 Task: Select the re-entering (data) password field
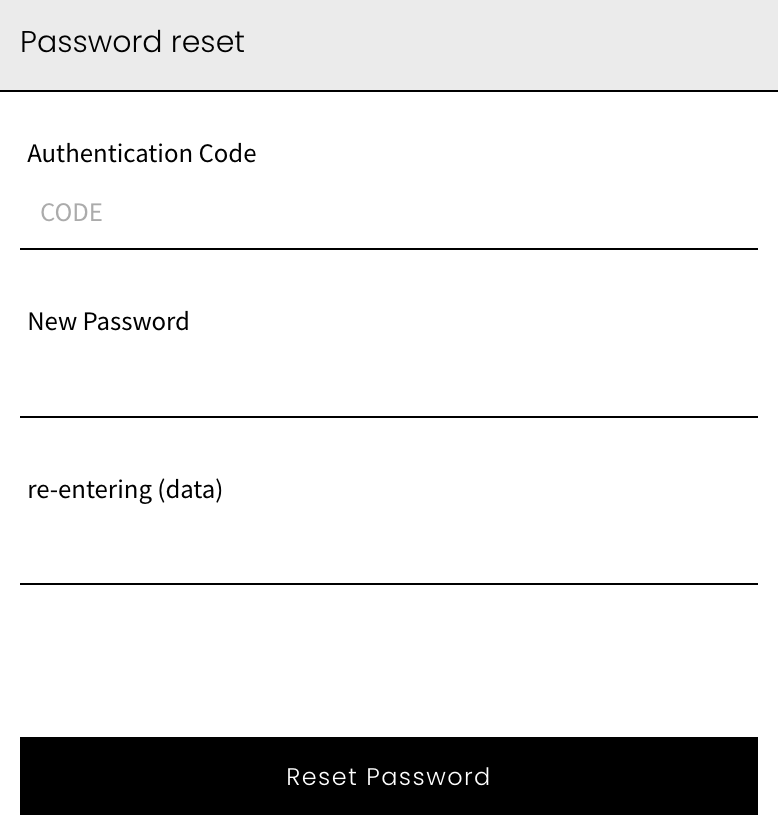click(x=388, y=549)
